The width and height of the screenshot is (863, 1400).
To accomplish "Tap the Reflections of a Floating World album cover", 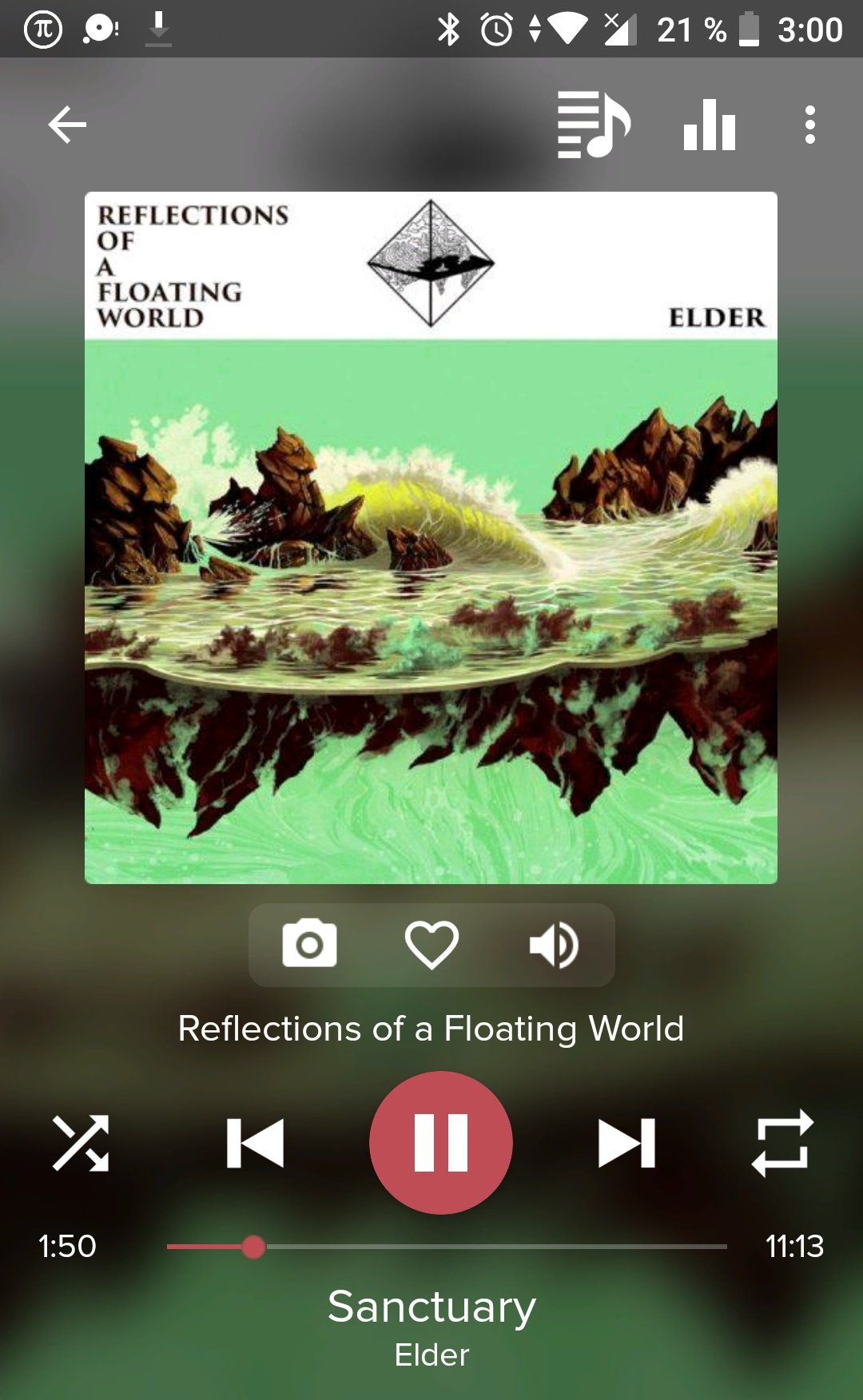I will click(431, 537).
